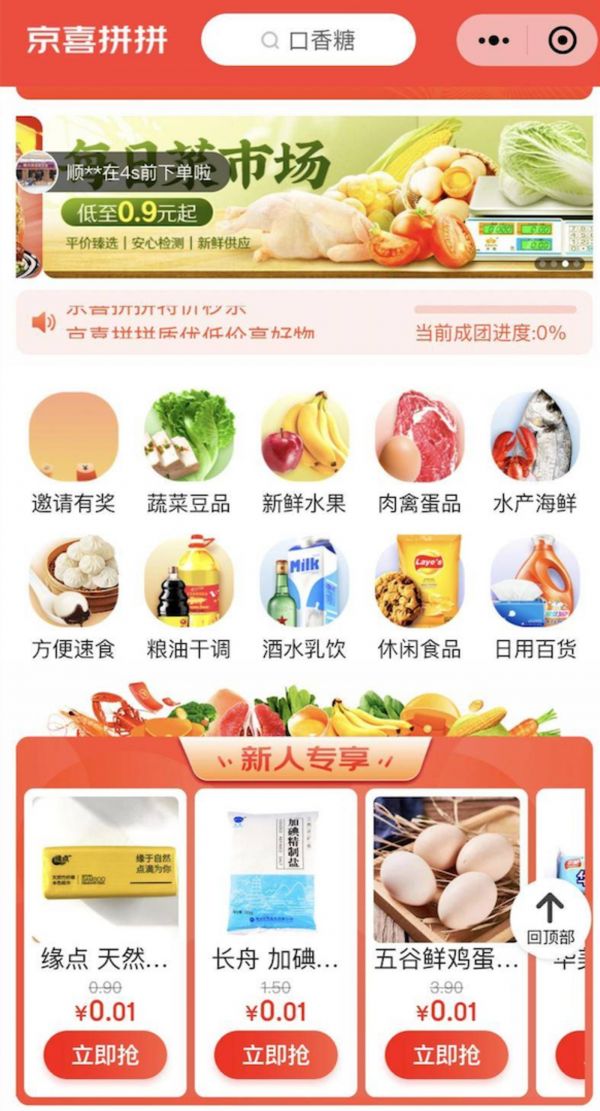Tap the speaker icon beside the announcement

[43, 322]
